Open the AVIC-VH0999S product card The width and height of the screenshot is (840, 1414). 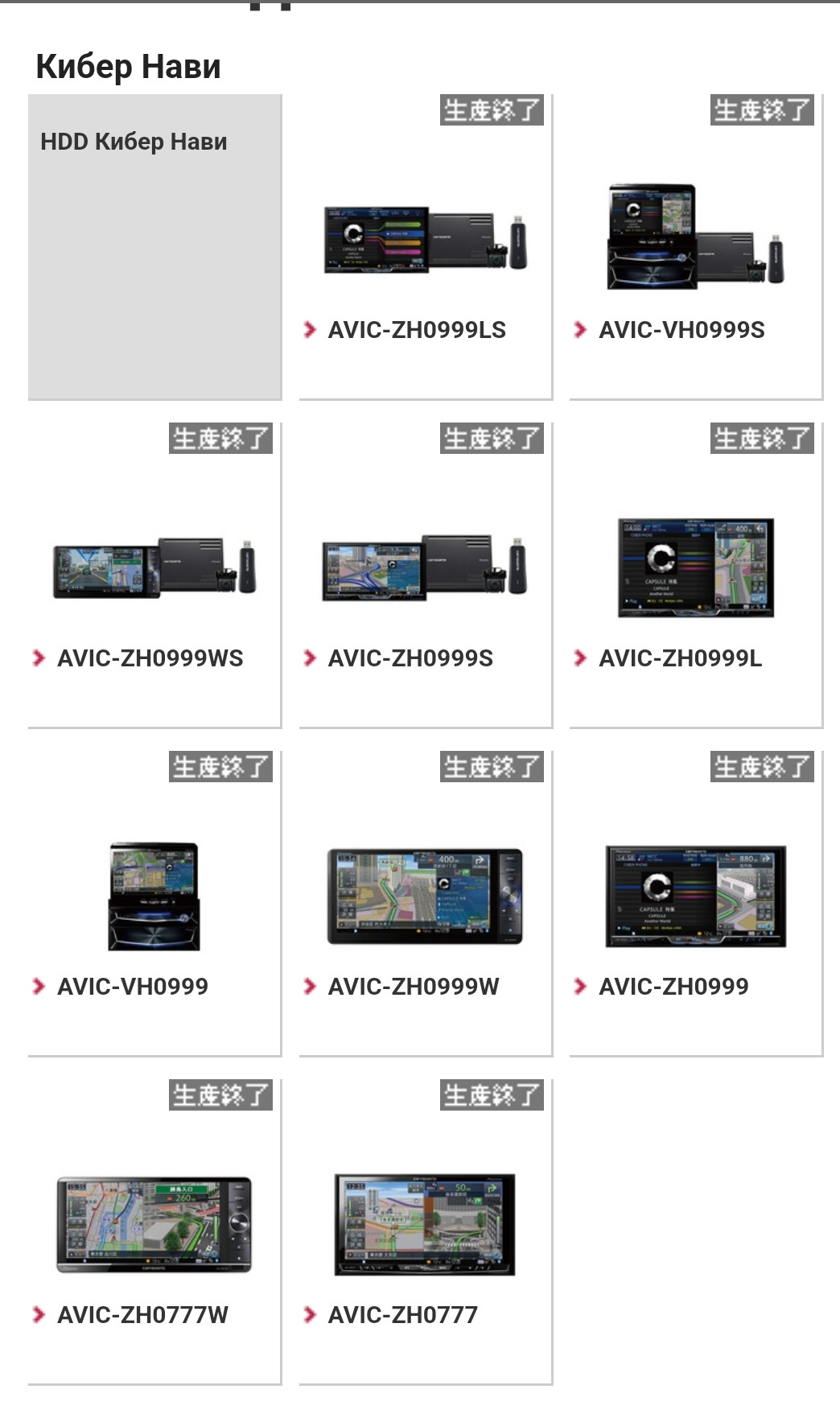click(x=696, y=246)
